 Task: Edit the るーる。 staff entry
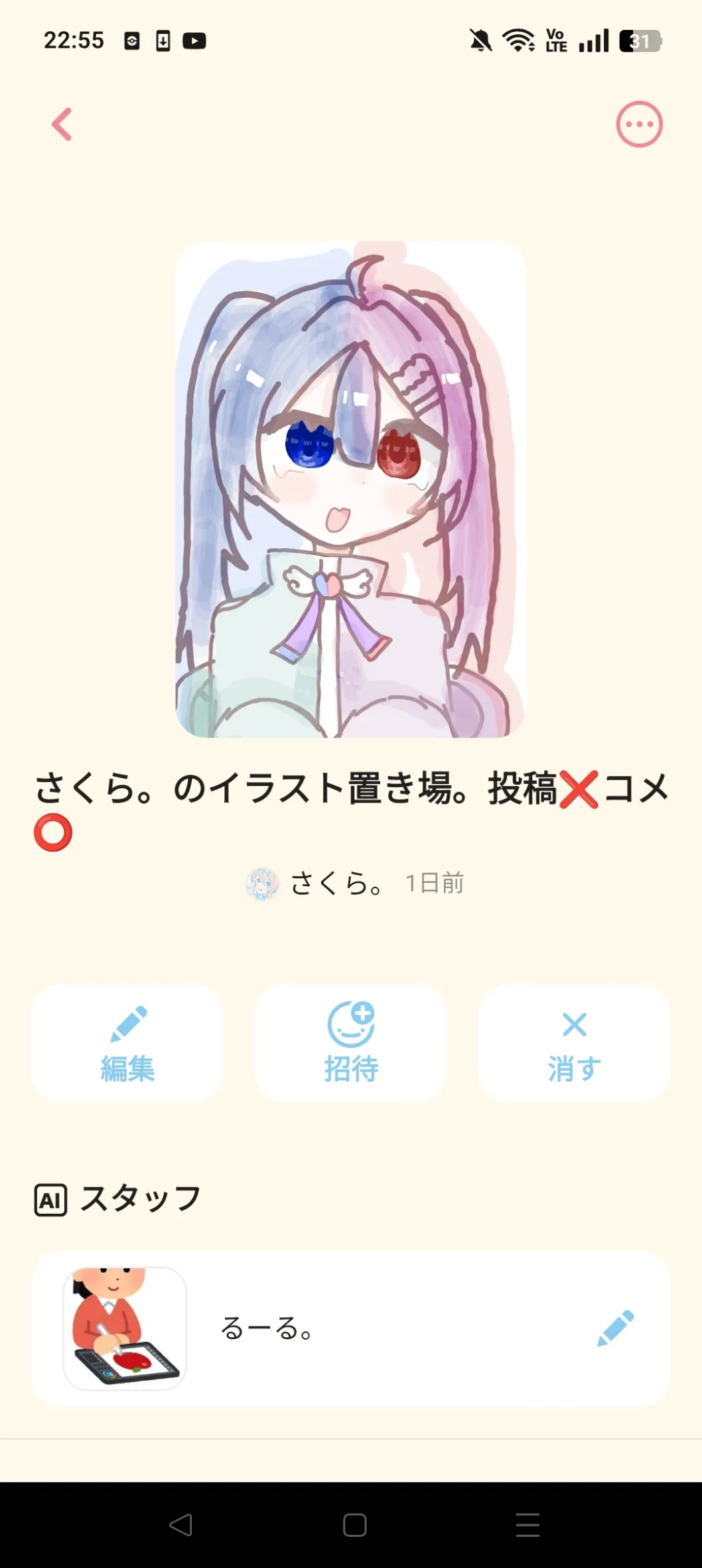(616, 1328)
